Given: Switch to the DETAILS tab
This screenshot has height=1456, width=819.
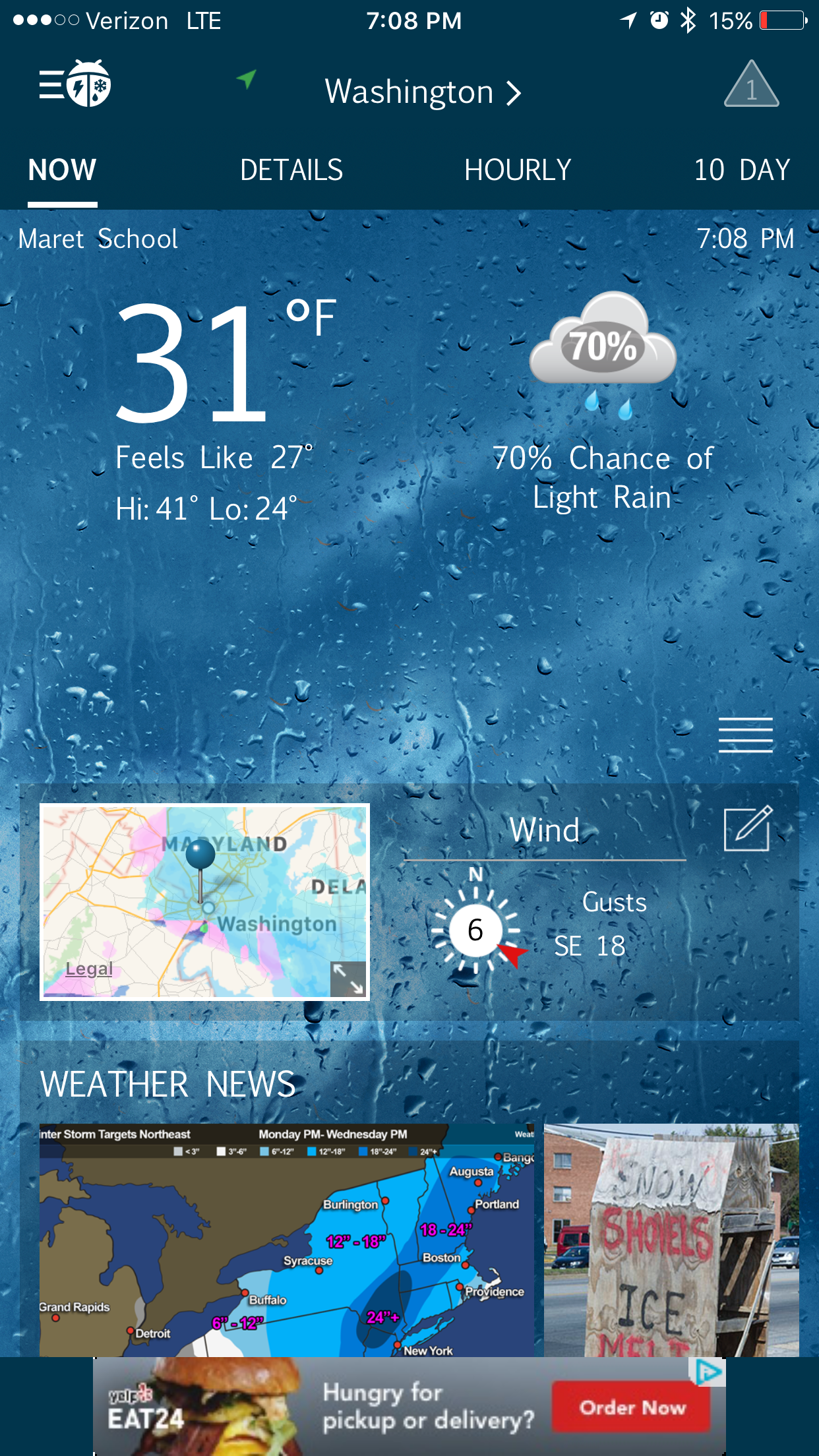Looking at the screenshot, I should (291, 170).
